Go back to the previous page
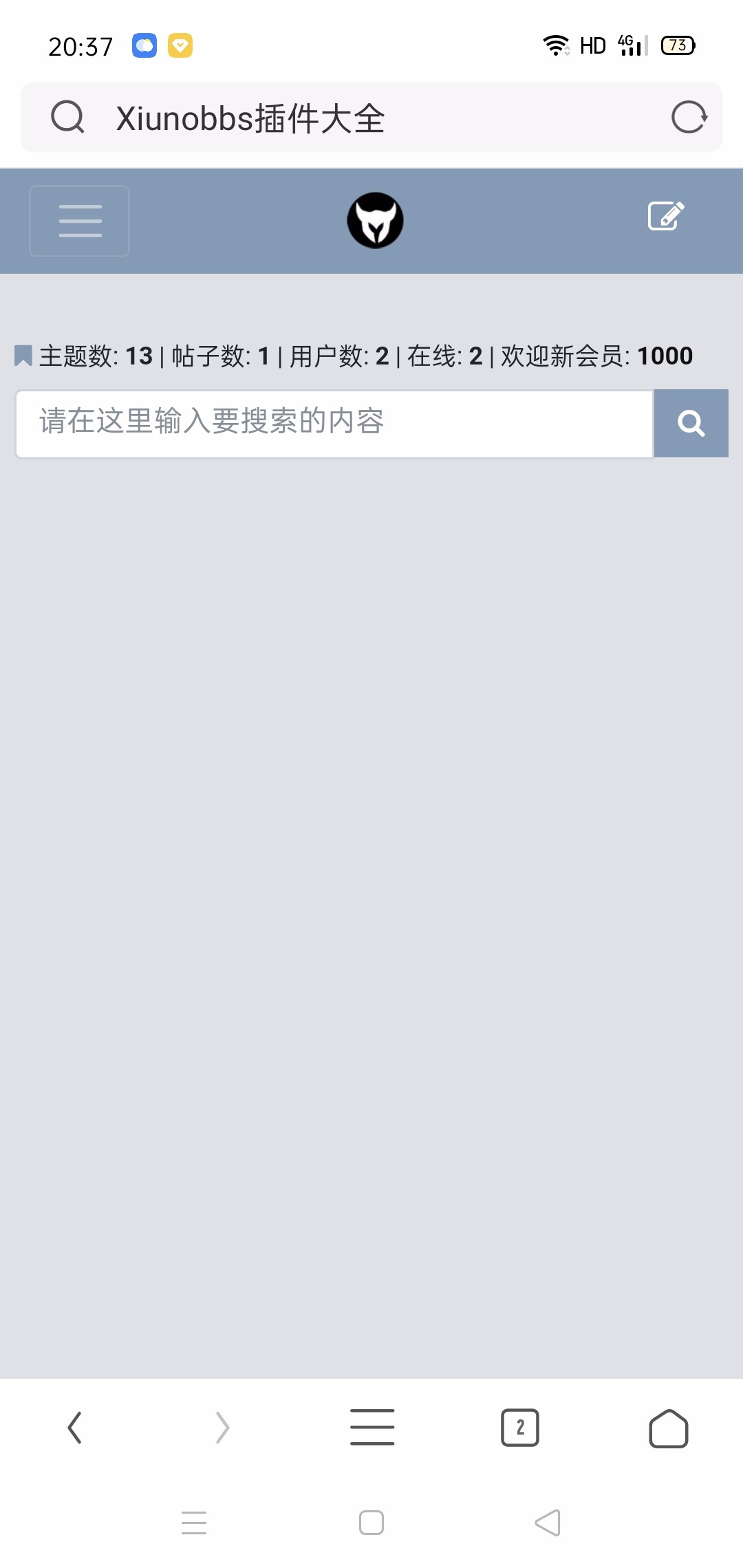The height and width of the screenshot is (1568, 743). (75, 1428)
